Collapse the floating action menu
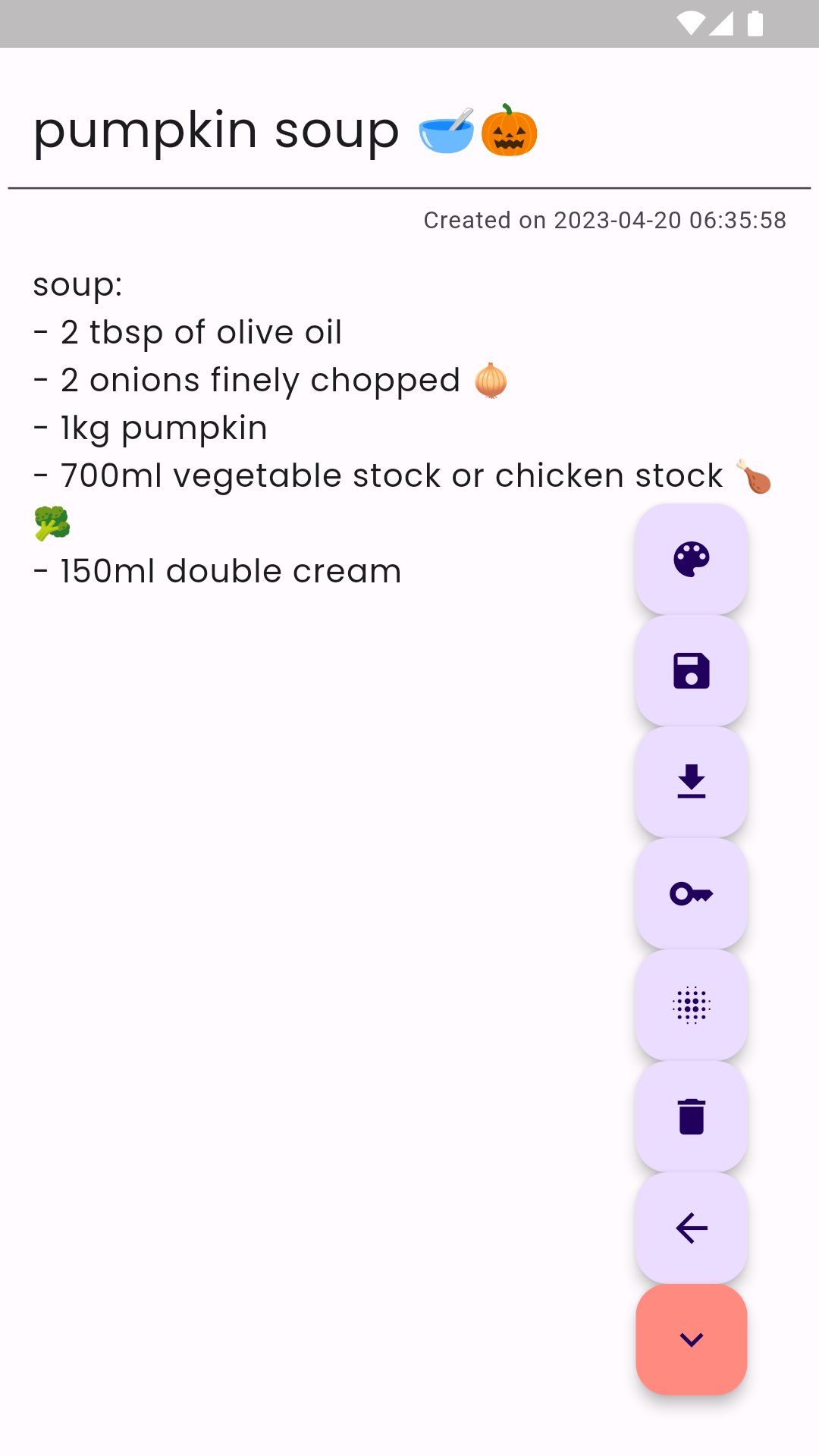Viewport: 819px width, 1456px height. point(691,1340)
